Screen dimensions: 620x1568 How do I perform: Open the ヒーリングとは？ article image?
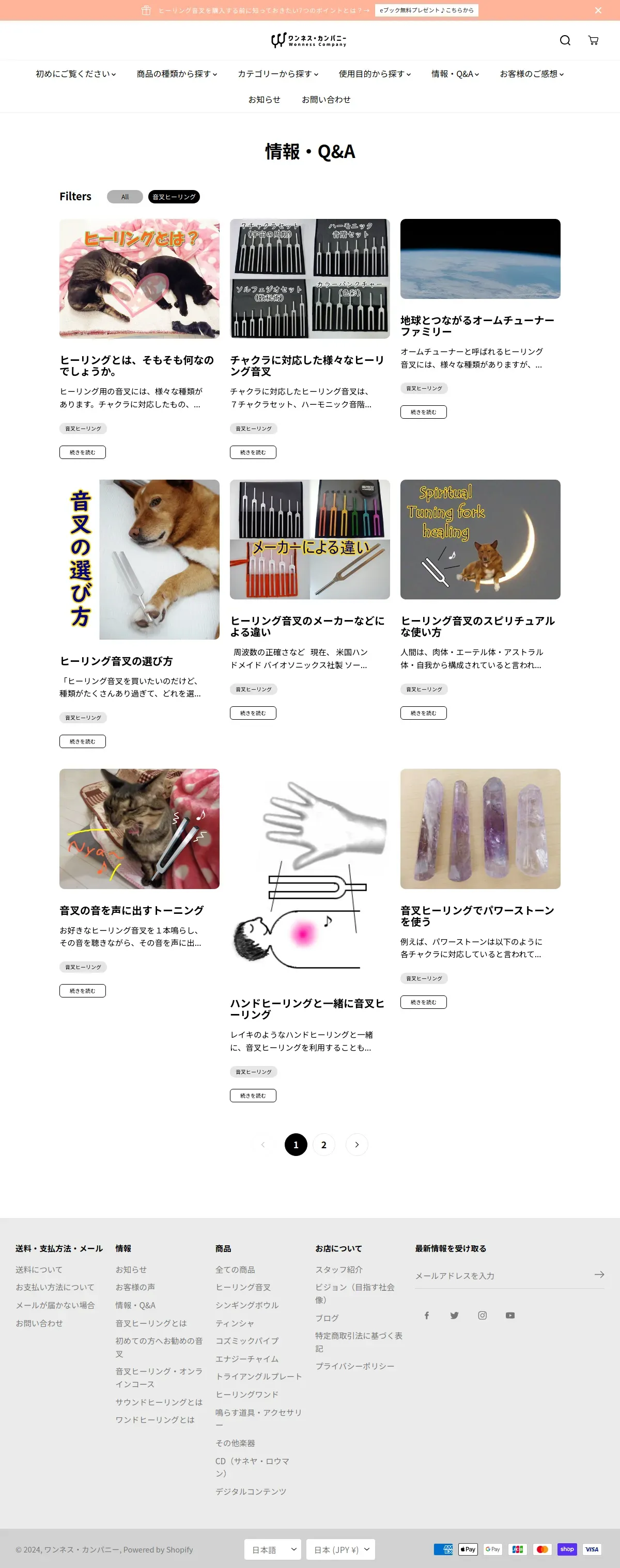pos(139,278)
